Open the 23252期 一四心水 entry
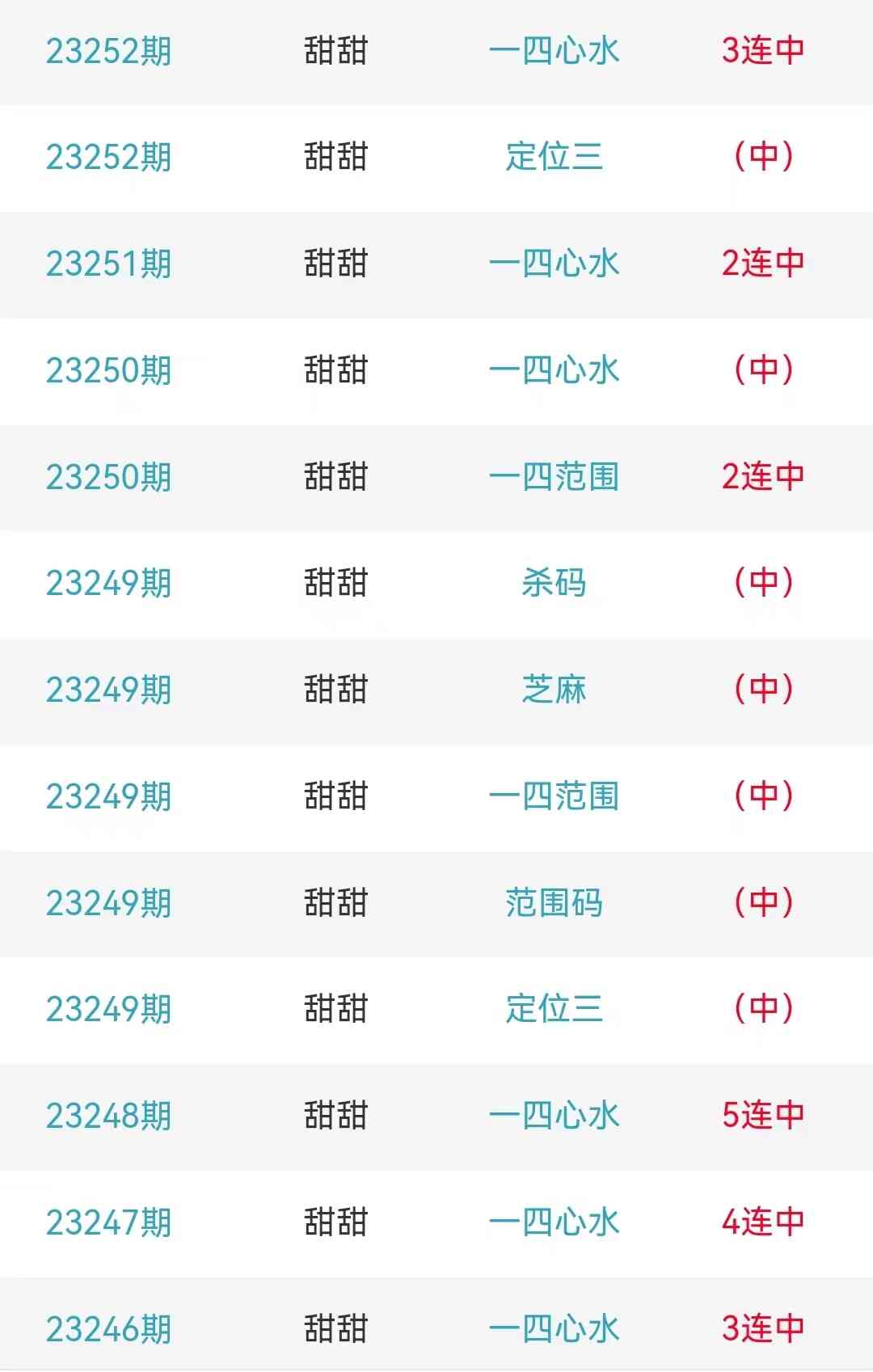Viewport: 873px width, 1372px height. coord(554,51)
